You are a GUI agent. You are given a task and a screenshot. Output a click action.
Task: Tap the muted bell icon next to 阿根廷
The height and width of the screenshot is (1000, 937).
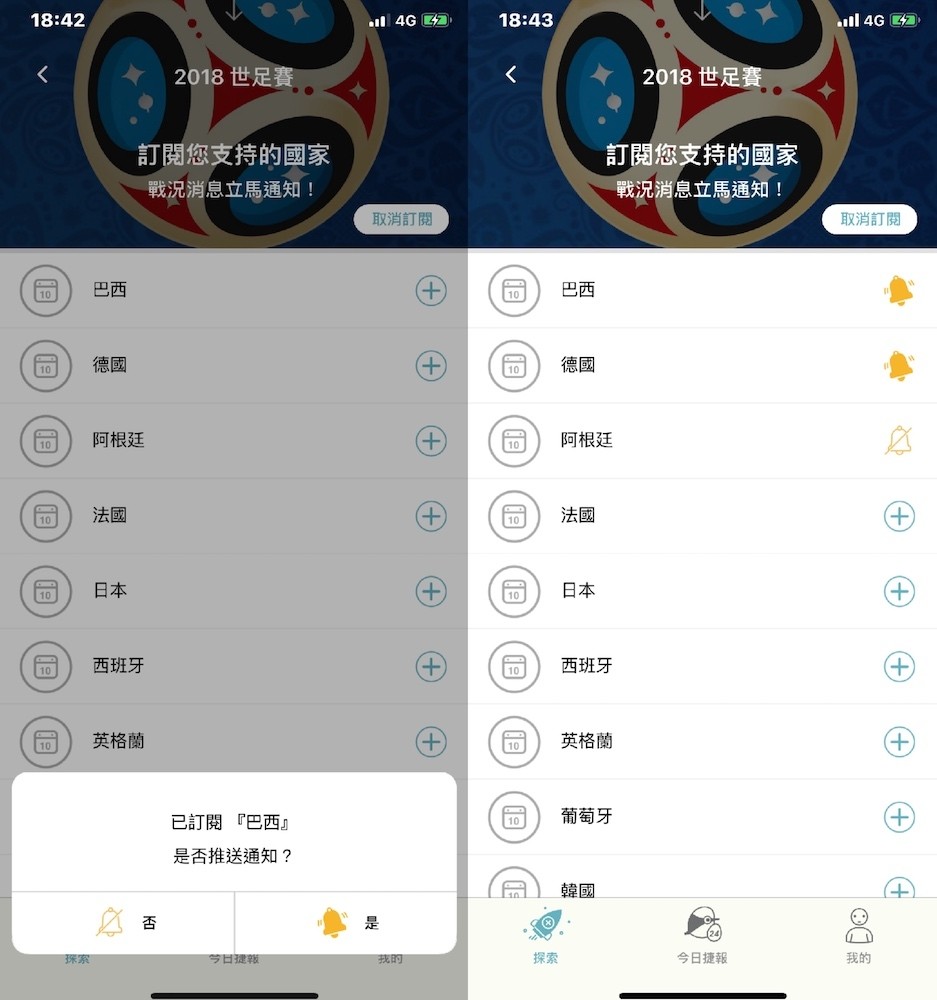899,440
